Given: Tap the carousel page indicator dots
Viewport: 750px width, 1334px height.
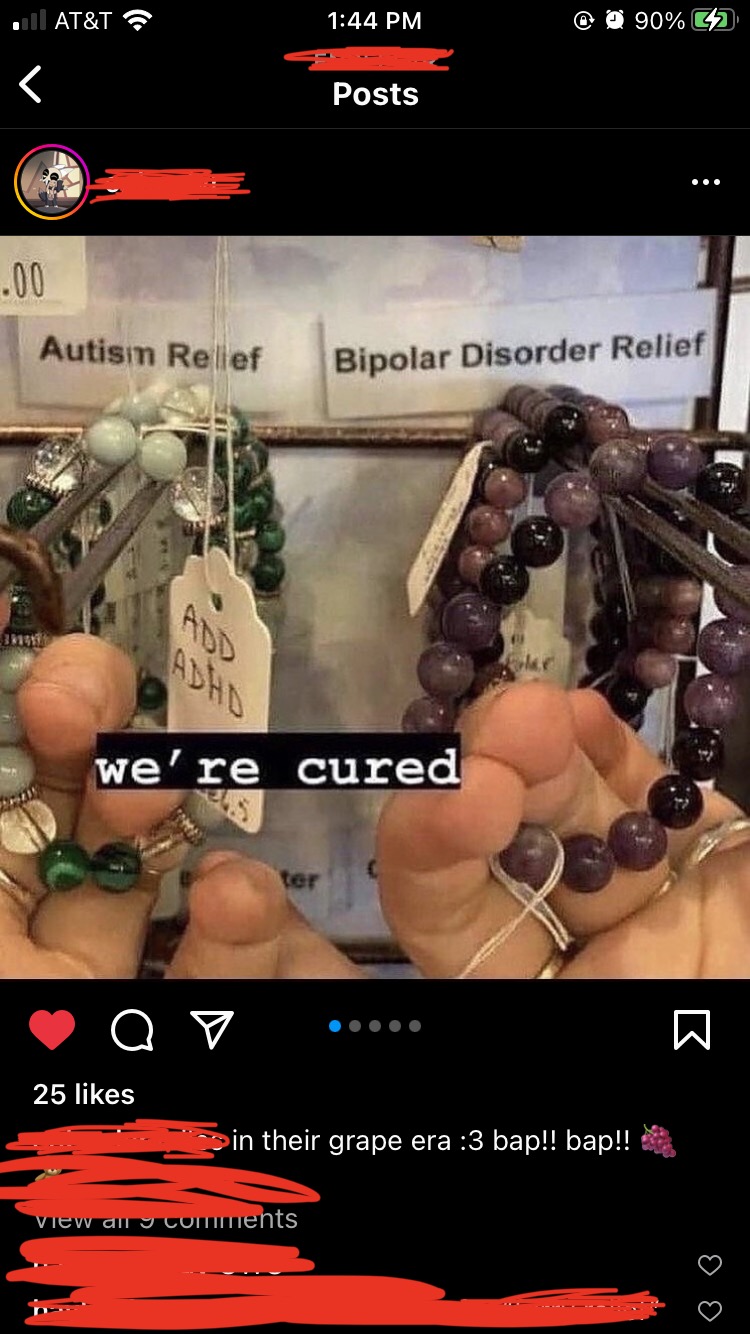Looking at the screenshot, I should click(x=375, y=1026).
